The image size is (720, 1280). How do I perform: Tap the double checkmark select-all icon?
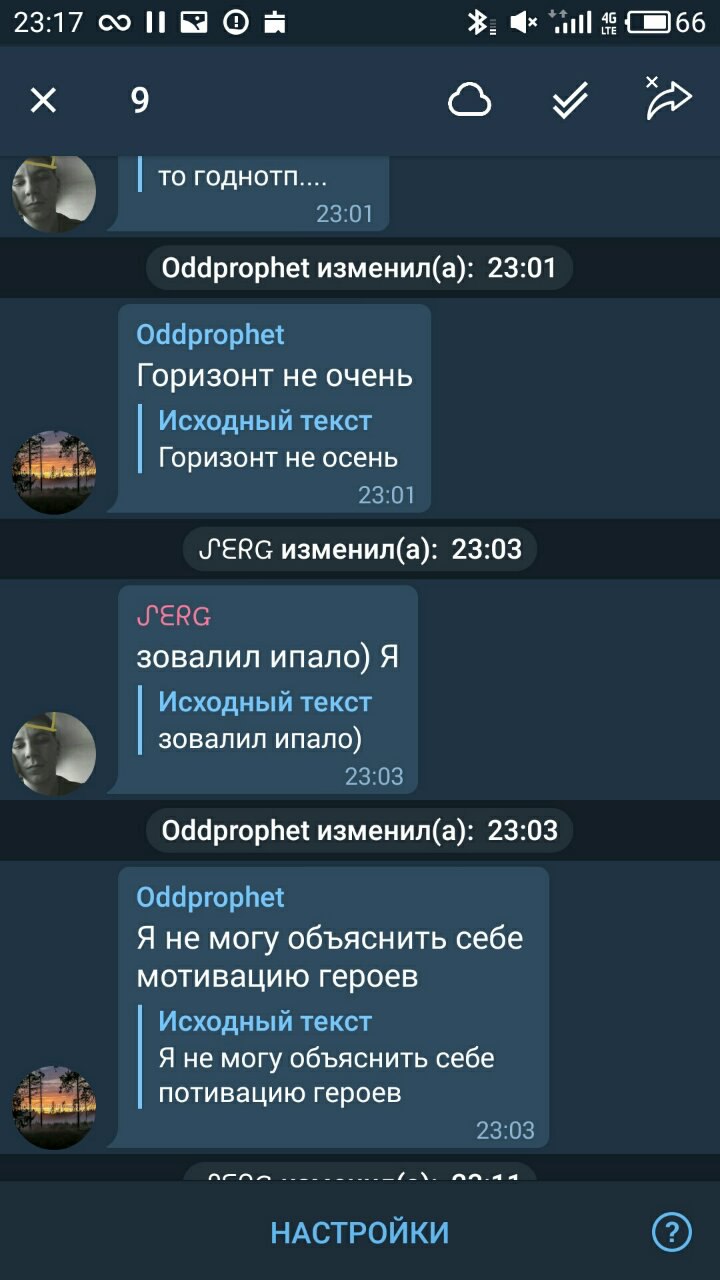pos(570,100)
